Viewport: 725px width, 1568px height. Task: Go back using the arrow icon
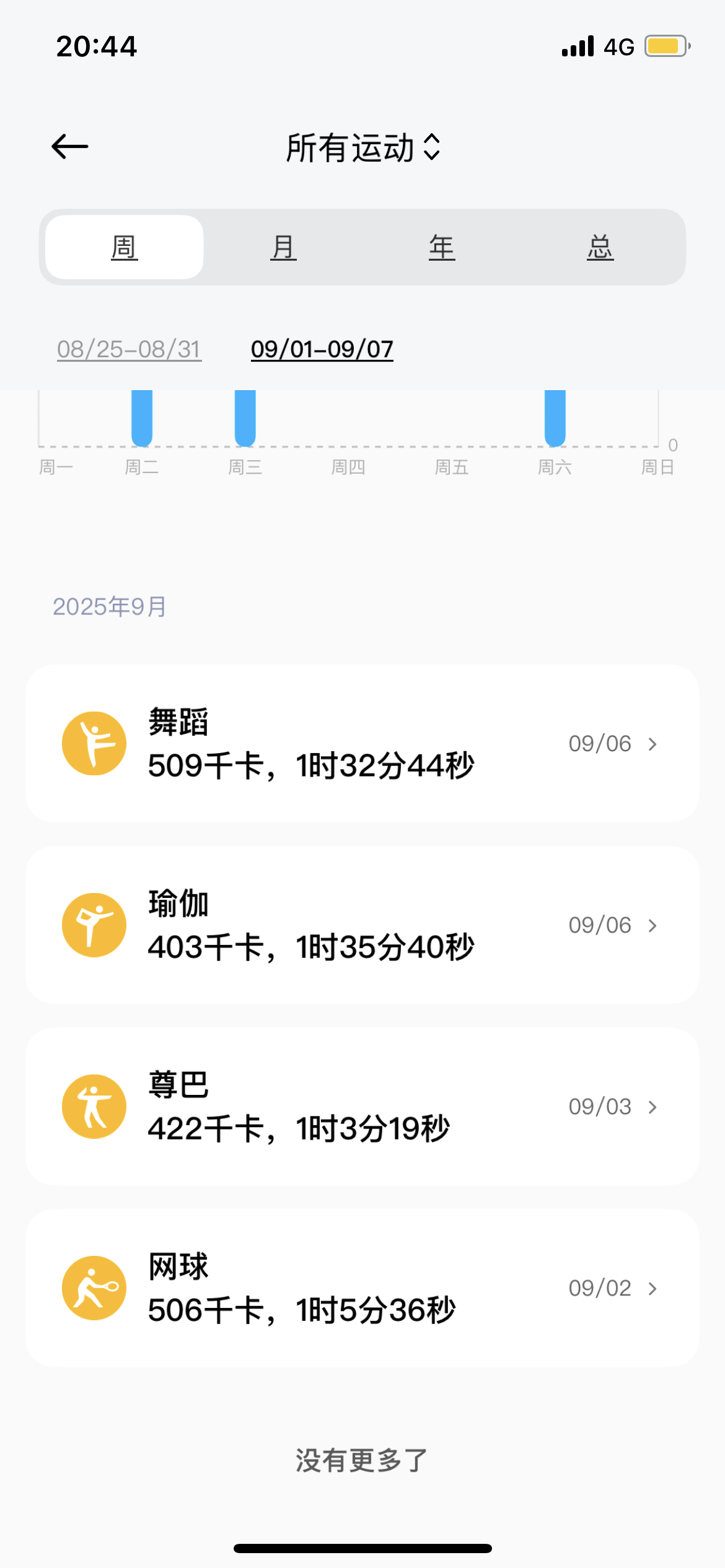pos(70,147)
